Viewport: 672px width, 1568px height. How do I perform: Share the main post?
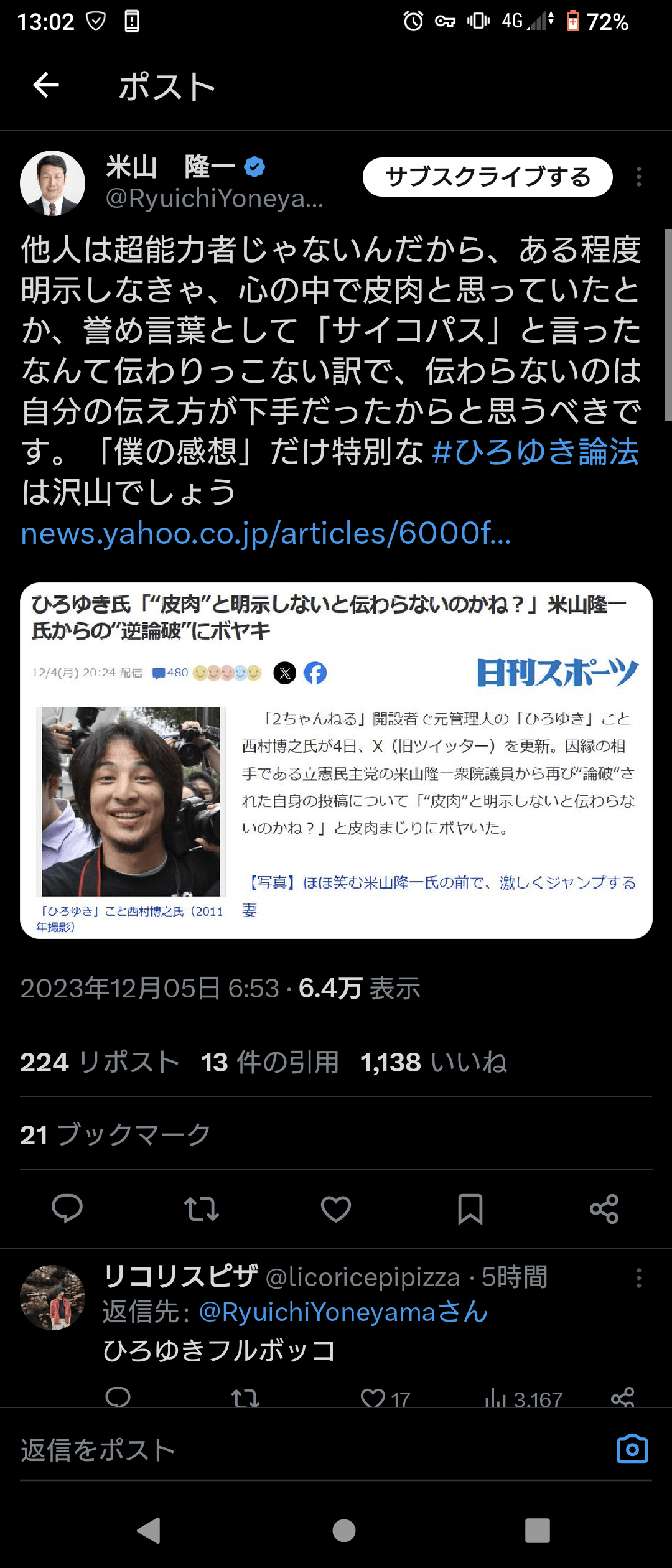coord(604,1208)
